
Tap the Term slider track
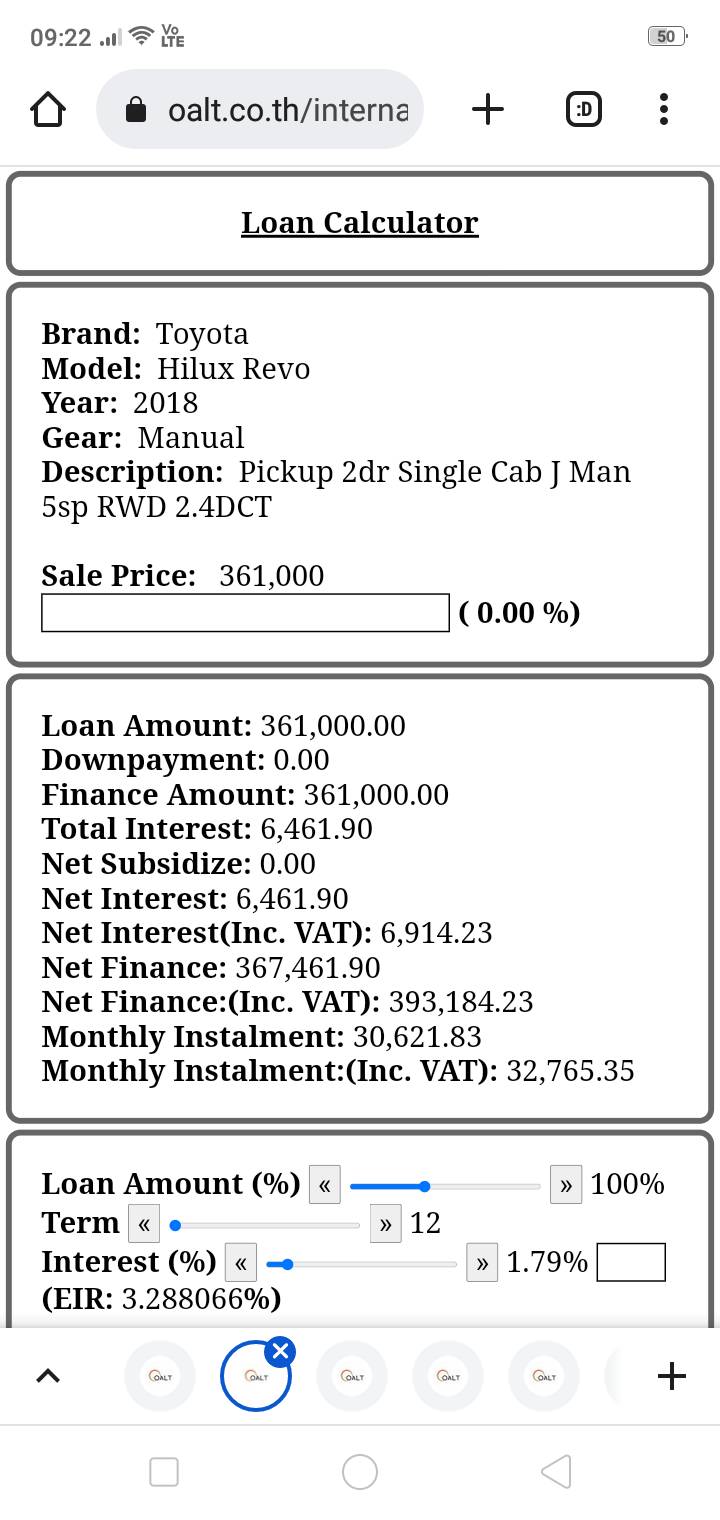[x=265, y=1225]
